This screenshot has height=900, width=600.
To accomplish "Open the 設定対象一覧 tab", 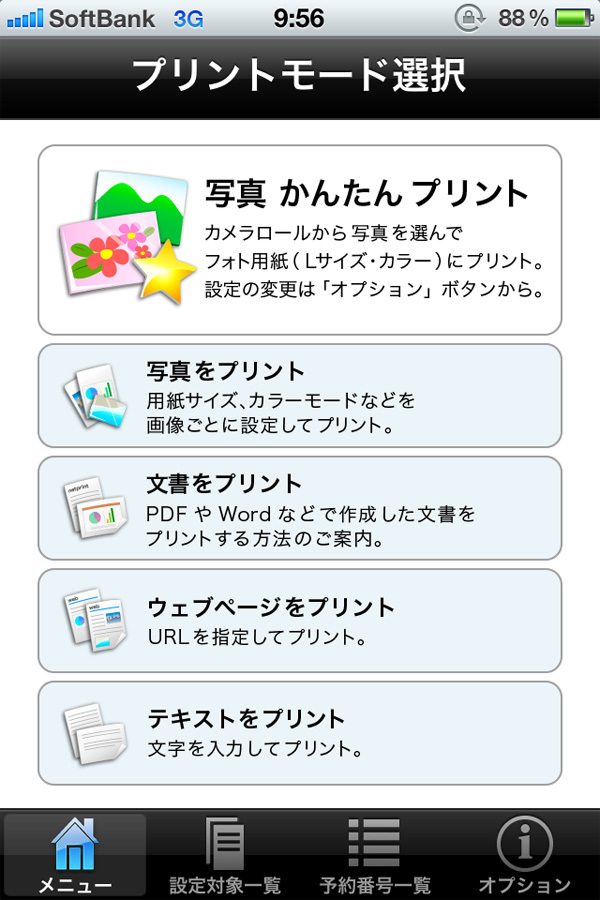I will point(225,855).
